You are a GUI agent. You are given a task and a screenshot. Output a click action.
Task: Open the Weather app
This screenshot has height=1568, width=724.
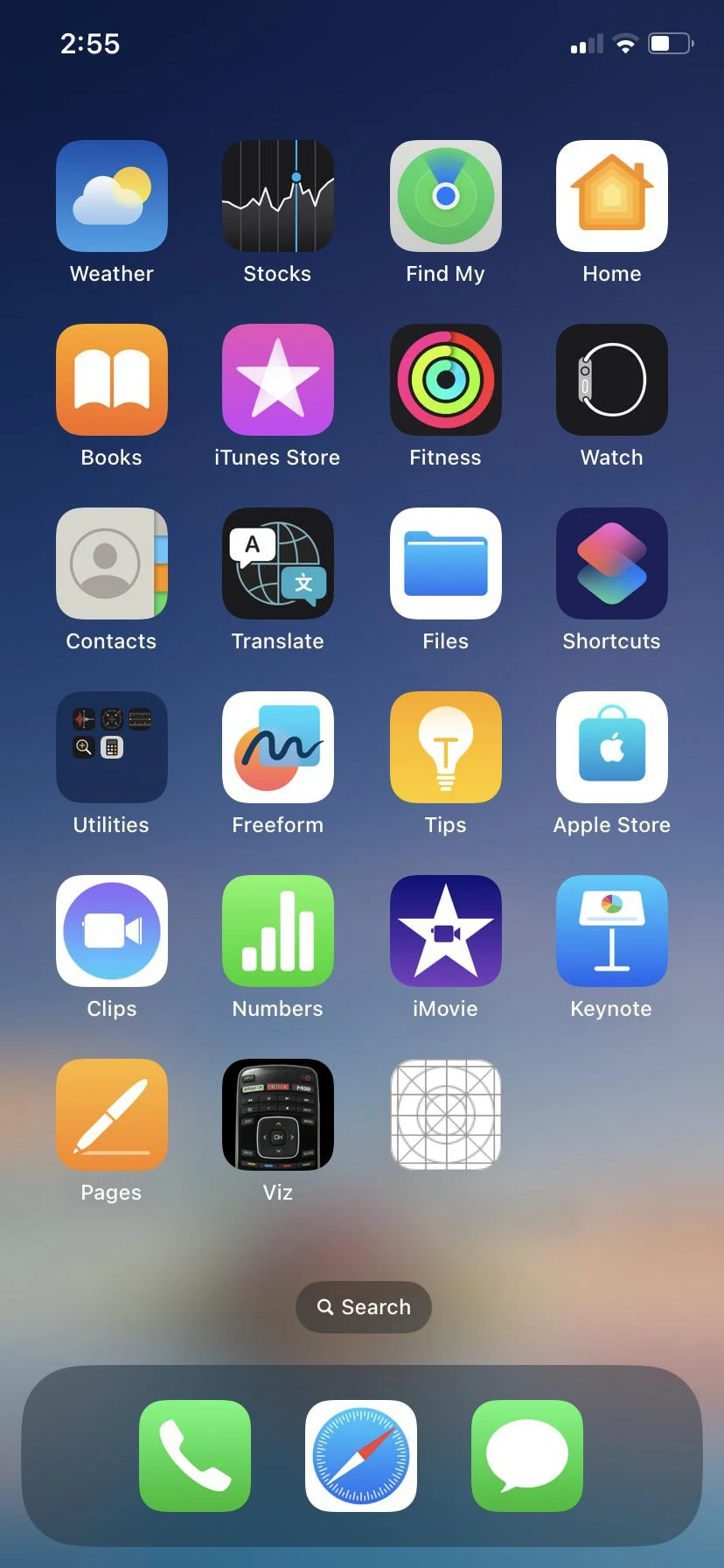(x=112, y=196)
